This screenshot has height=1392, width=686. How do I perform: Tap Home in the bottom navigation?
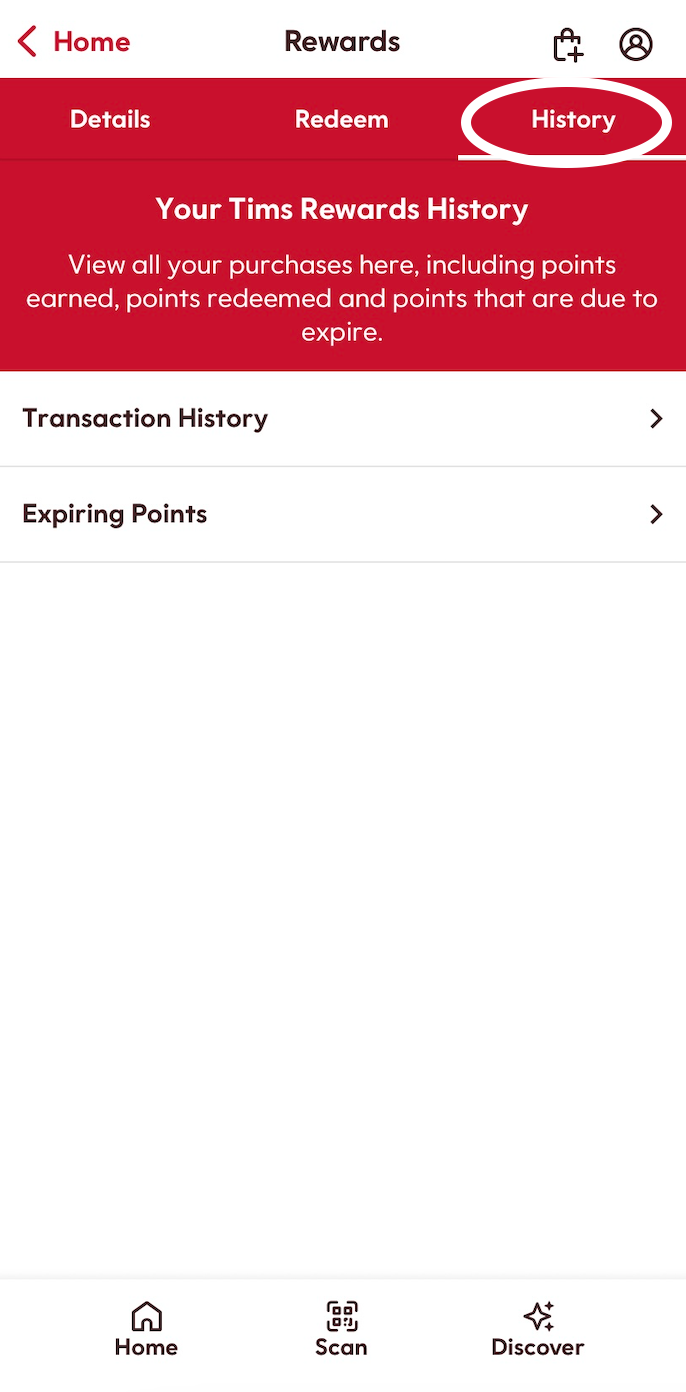click(146, 1329)
